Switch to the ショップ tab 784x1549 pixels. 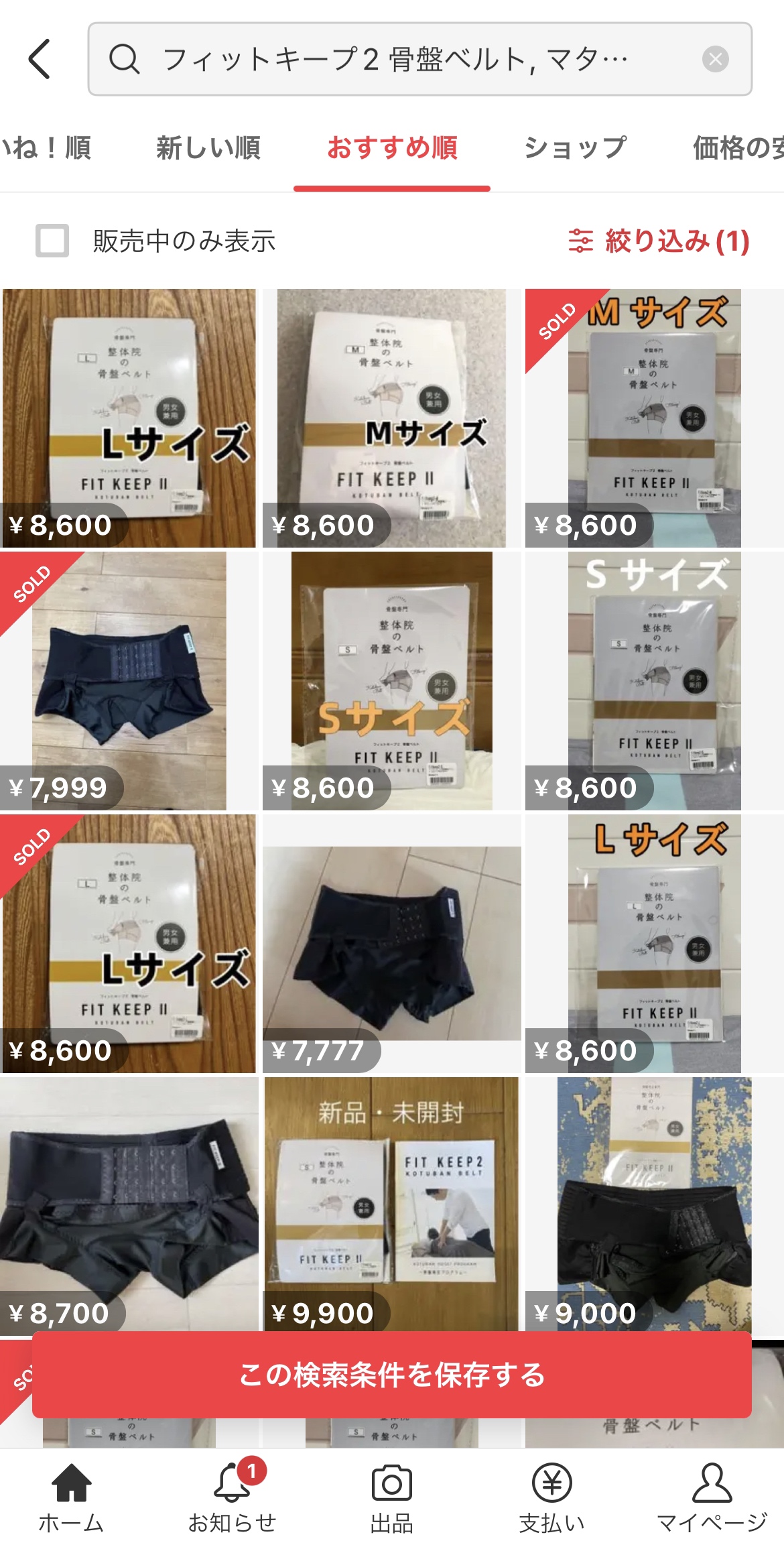(x=575, y=147)
